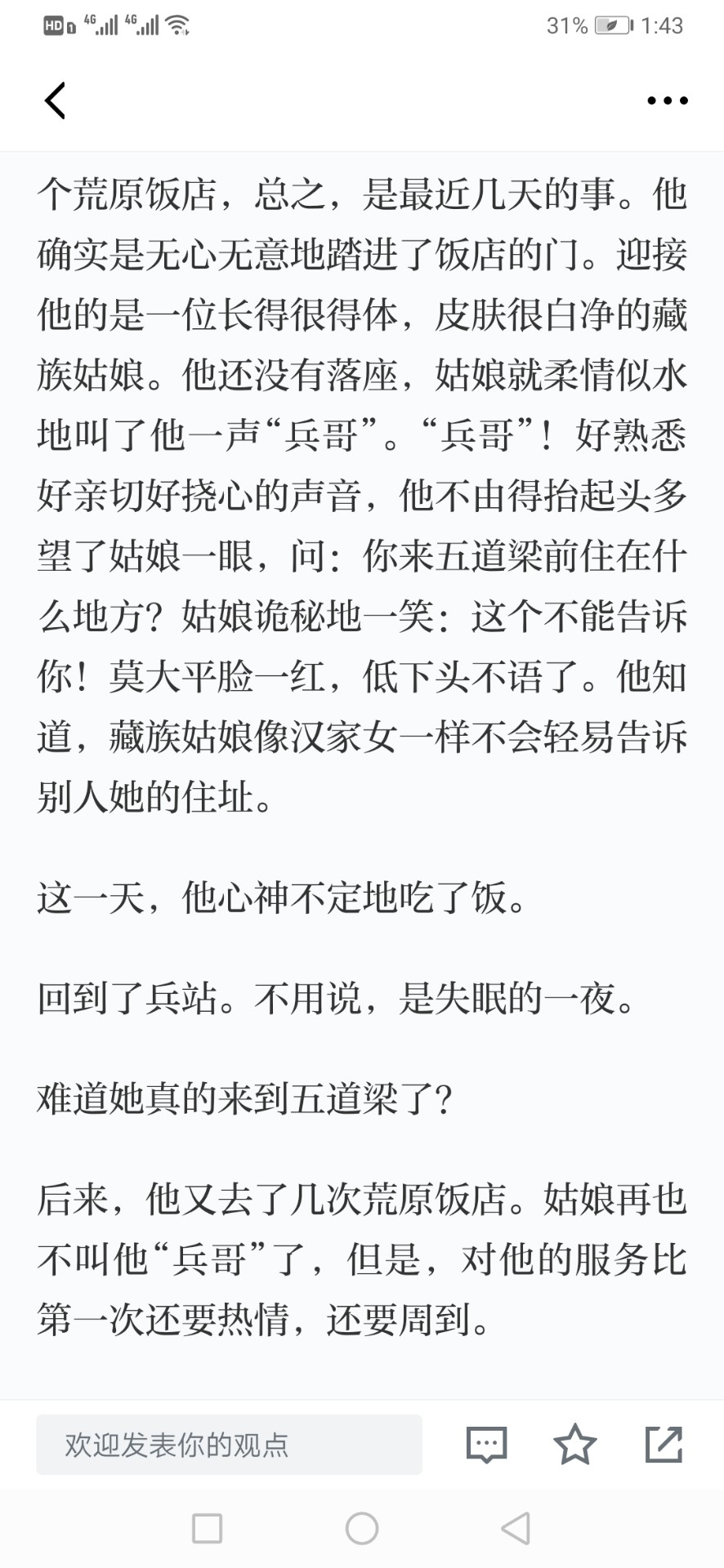Share the article via share icon

tap(664, 1444)
